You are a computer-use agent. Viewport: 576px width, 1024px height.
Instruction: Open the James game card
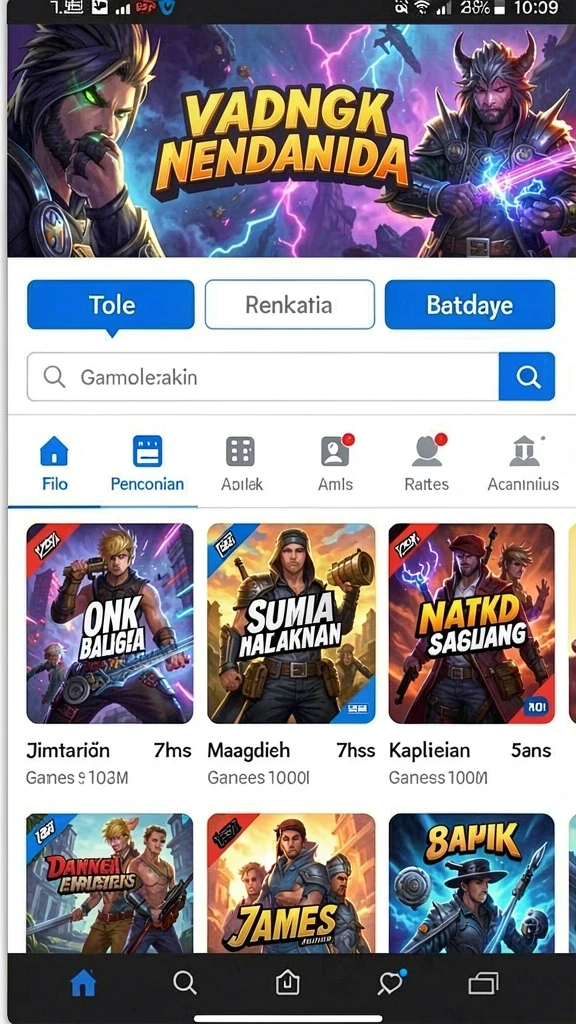click(x=291, y=883)
